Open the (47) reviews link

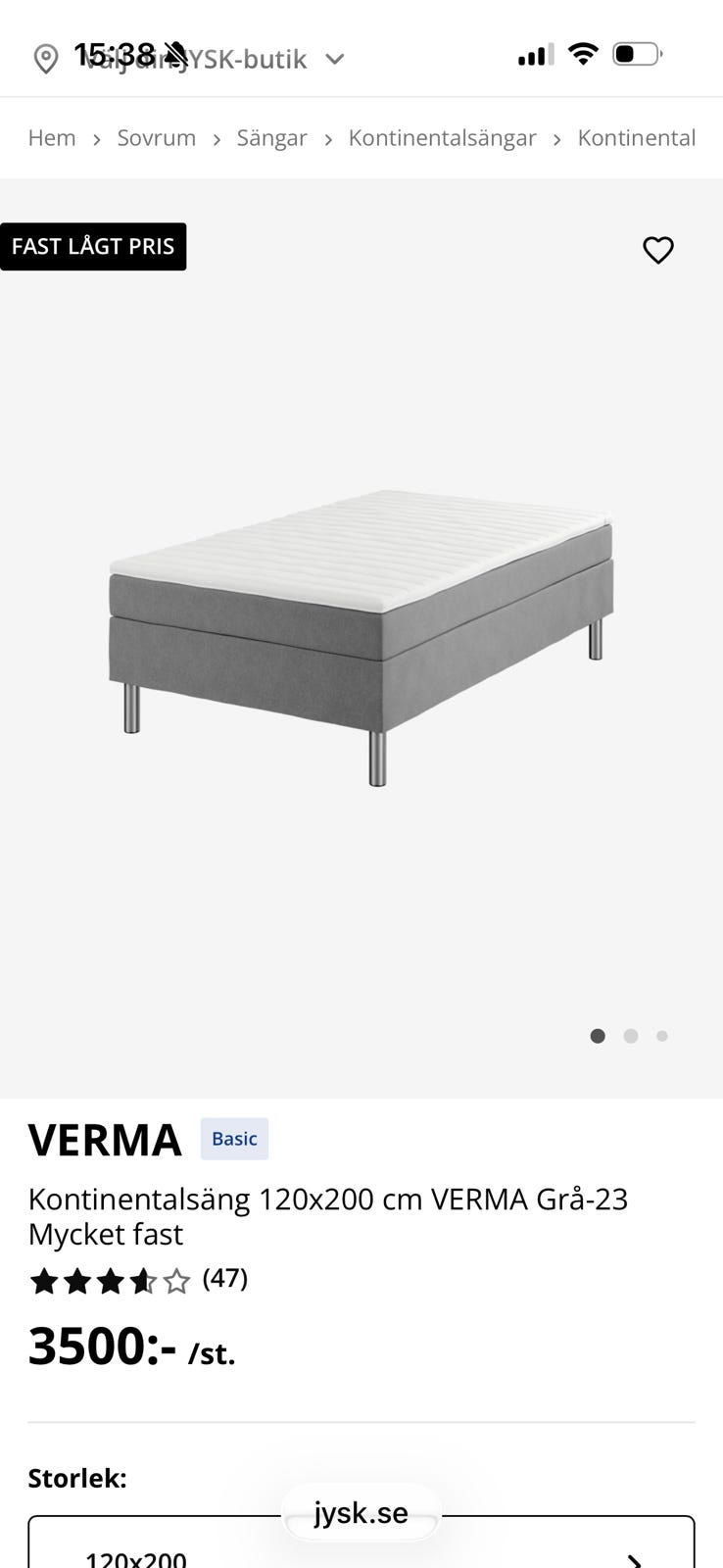point(224,1279)
